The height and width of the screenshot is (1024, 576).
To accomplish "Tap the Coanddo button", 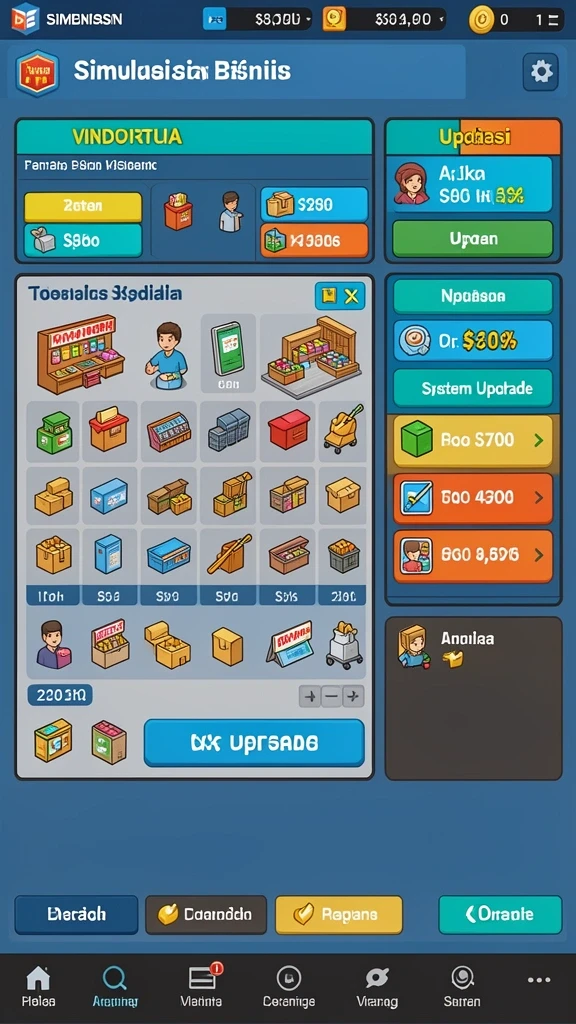I will (206, 914).
